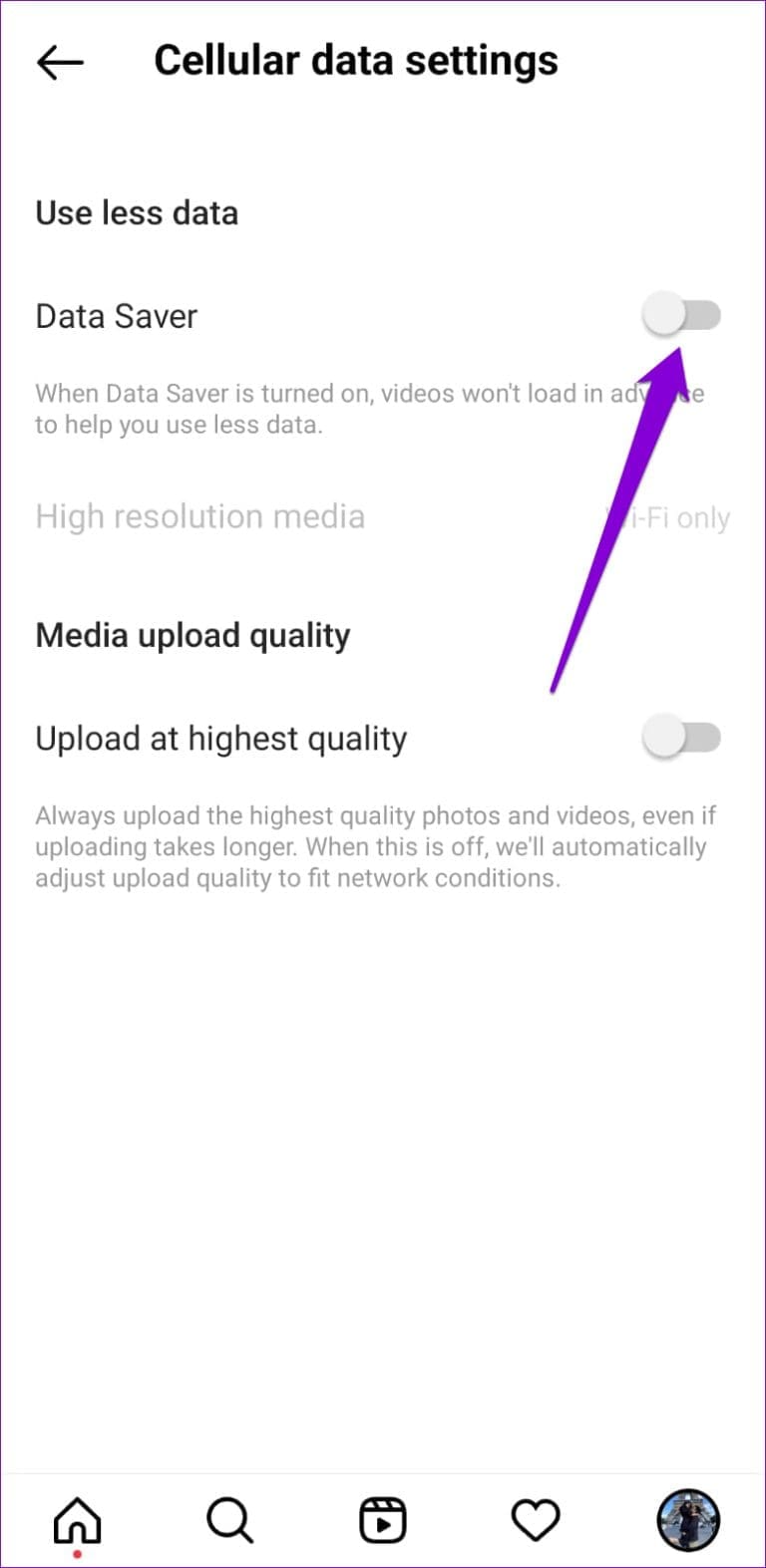Change the High resolution media option

click(199, 516)
